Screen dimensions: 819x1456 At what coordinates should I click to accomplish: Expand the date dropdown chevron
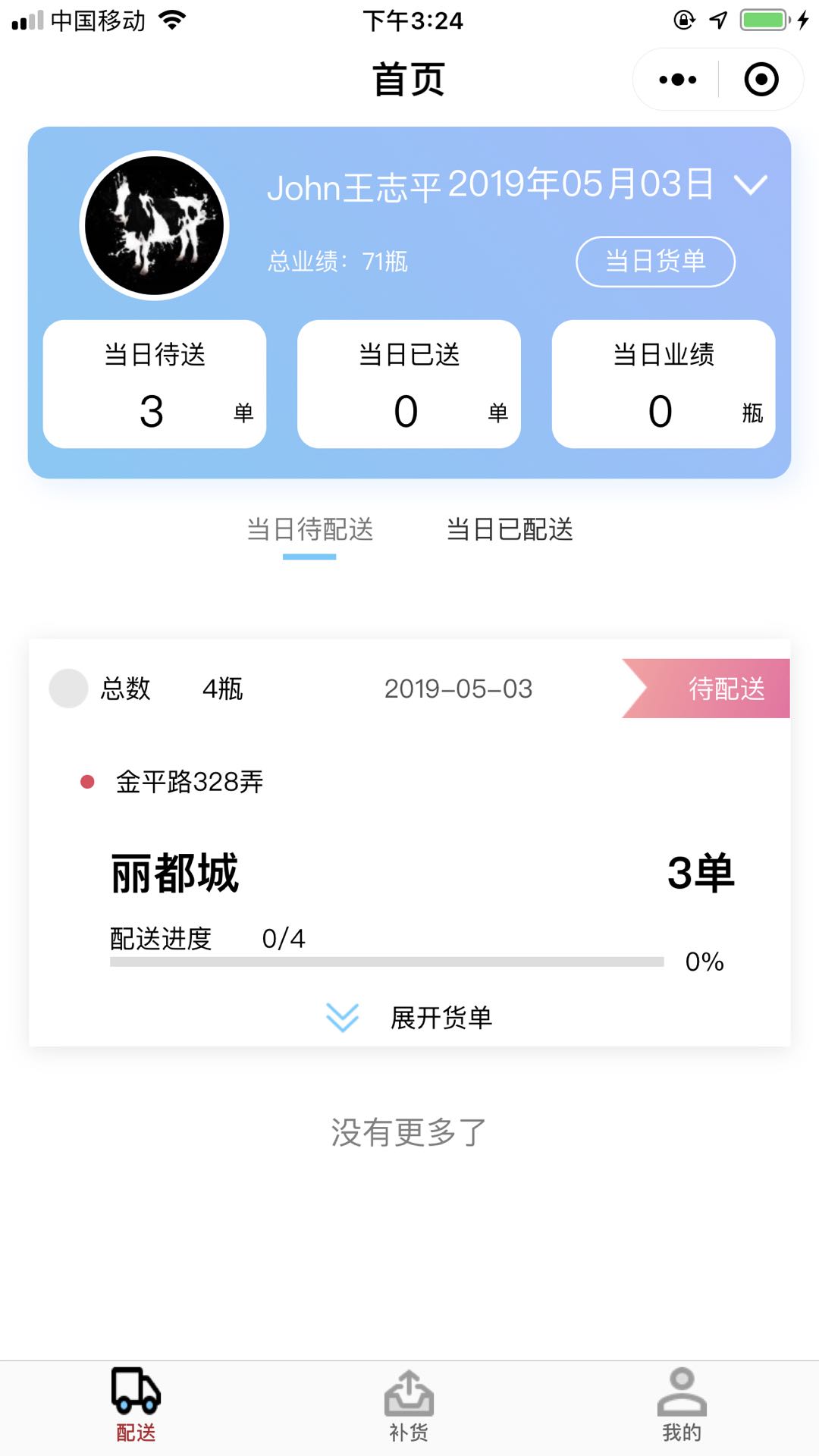click(x=751, y=184)
